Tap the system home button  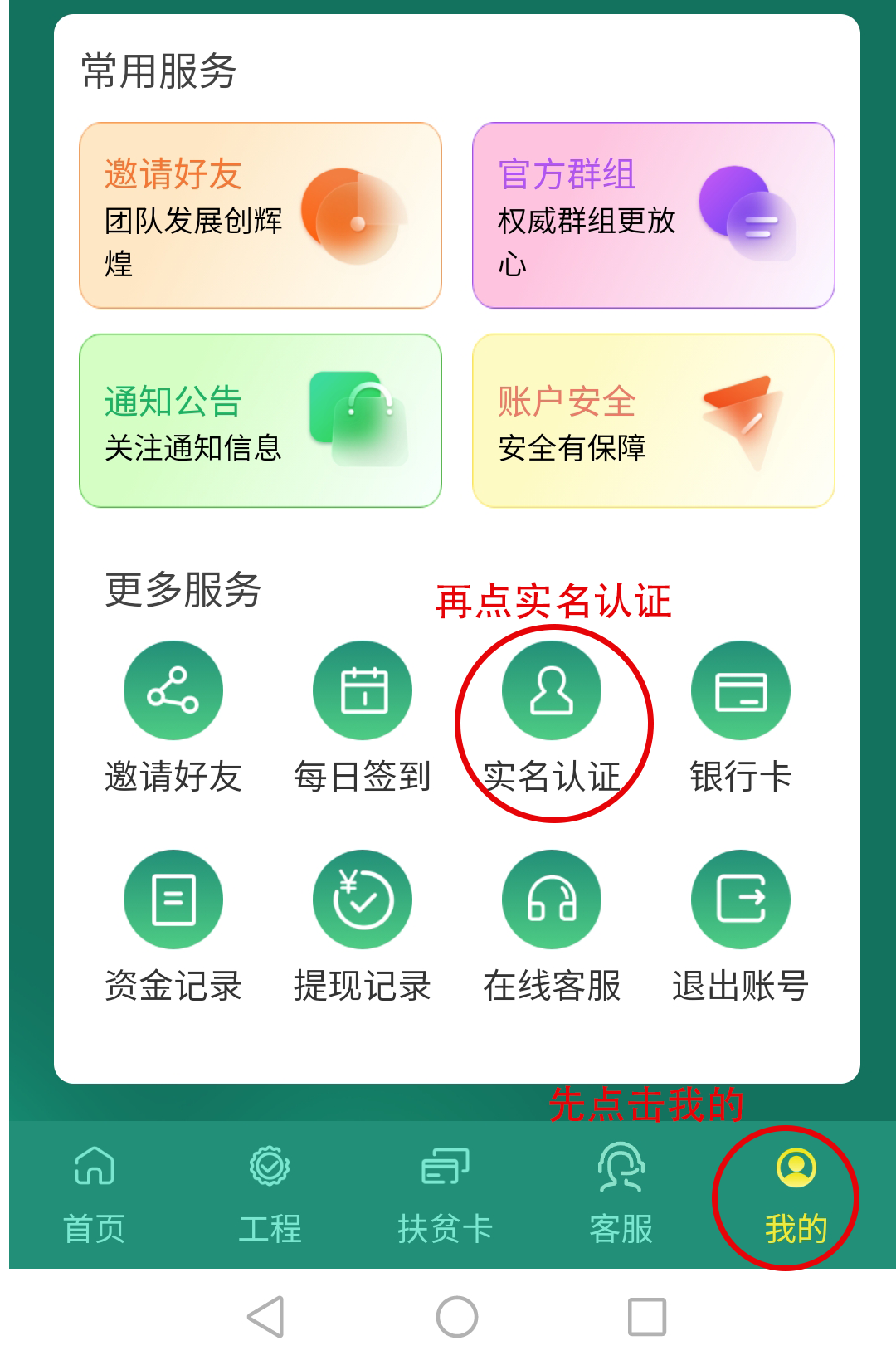pos(456,1317)
